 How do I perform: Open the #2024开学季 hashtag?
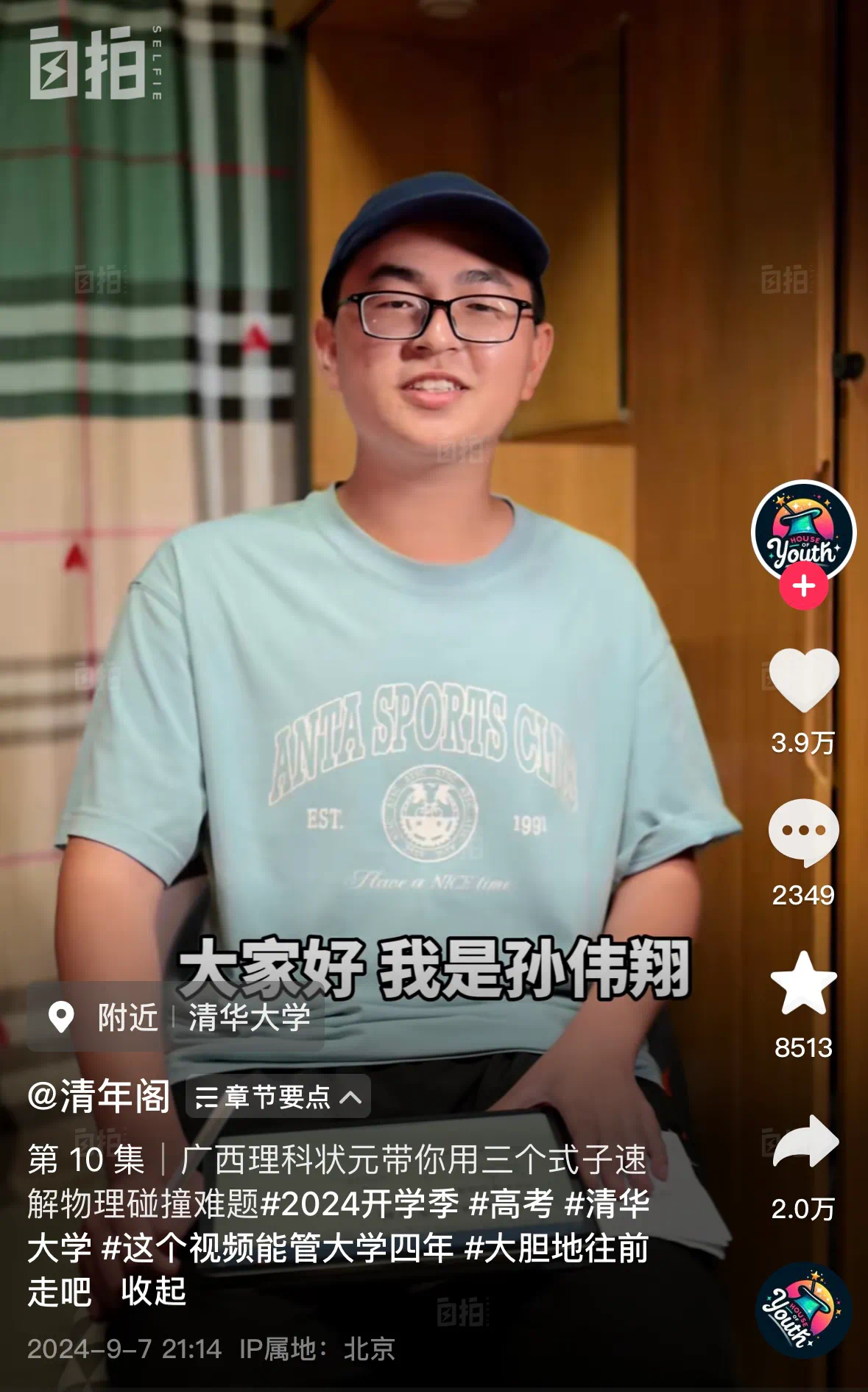coord(360,1204)
